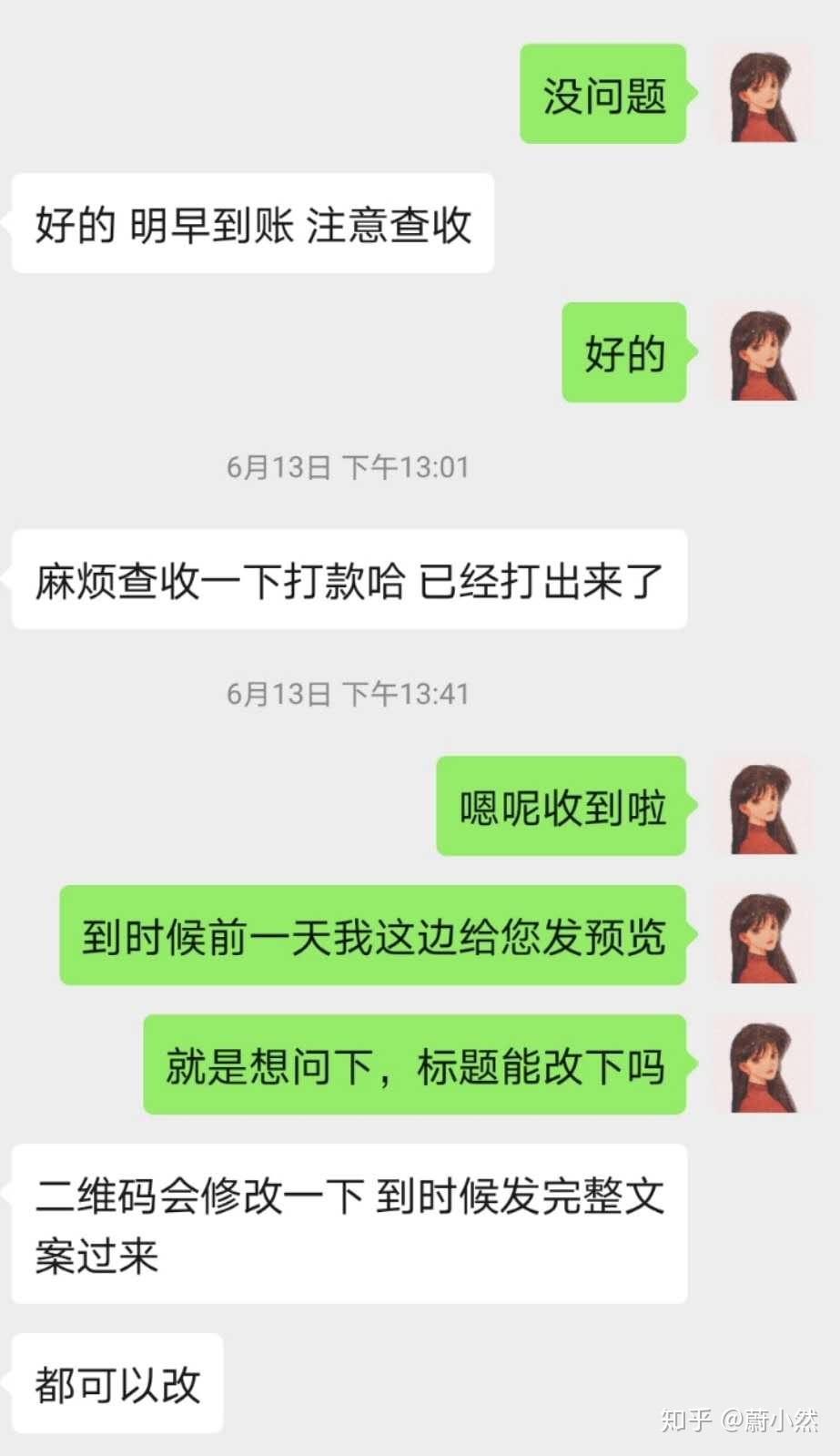The height and width of the screenshot is (1456, 840).
Task: Open avatar next to 到时候前一天我这边给您发预览
Action: point(762,936)
